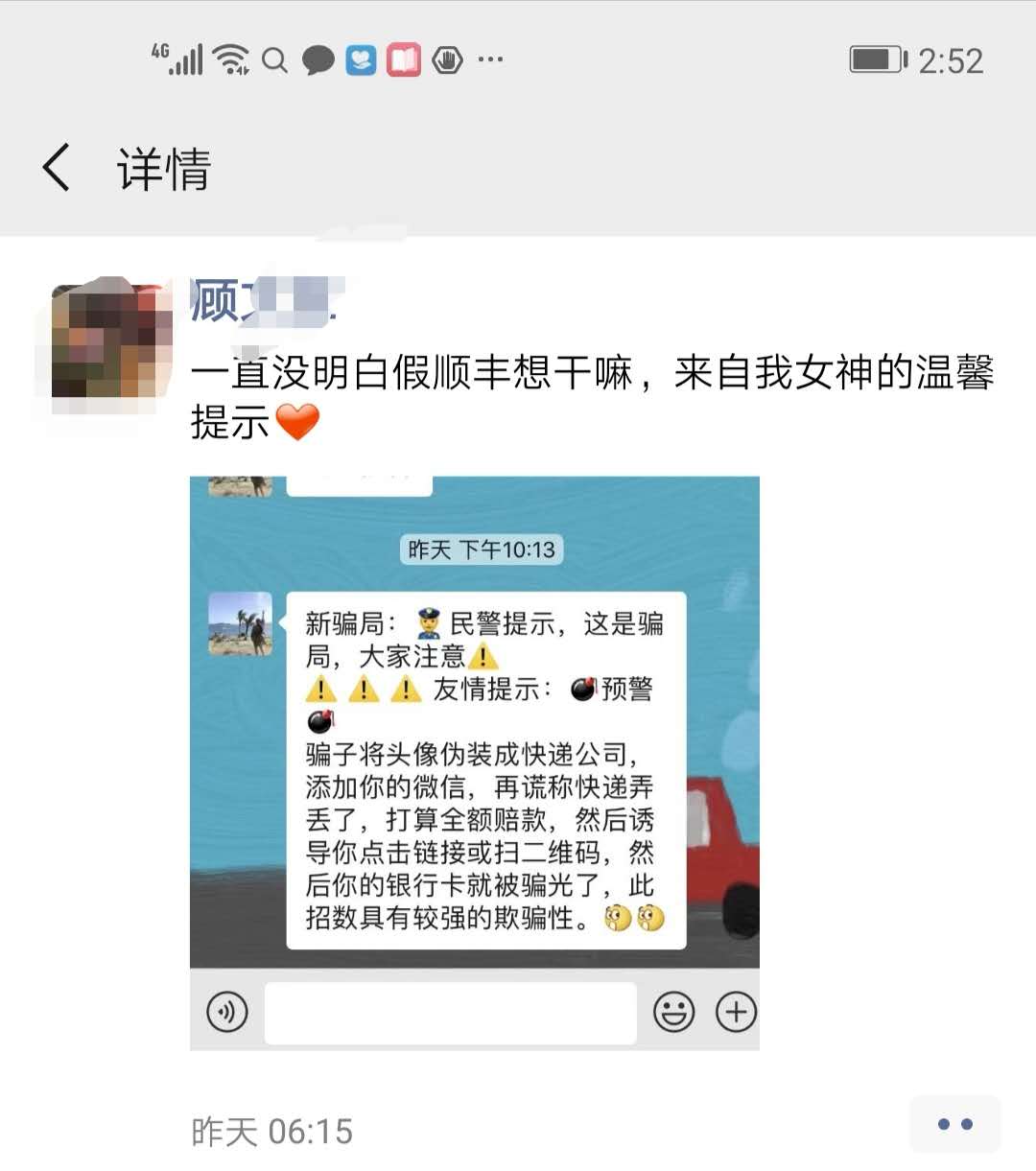View the posted chat screenshot image

[x=474, y=762]
